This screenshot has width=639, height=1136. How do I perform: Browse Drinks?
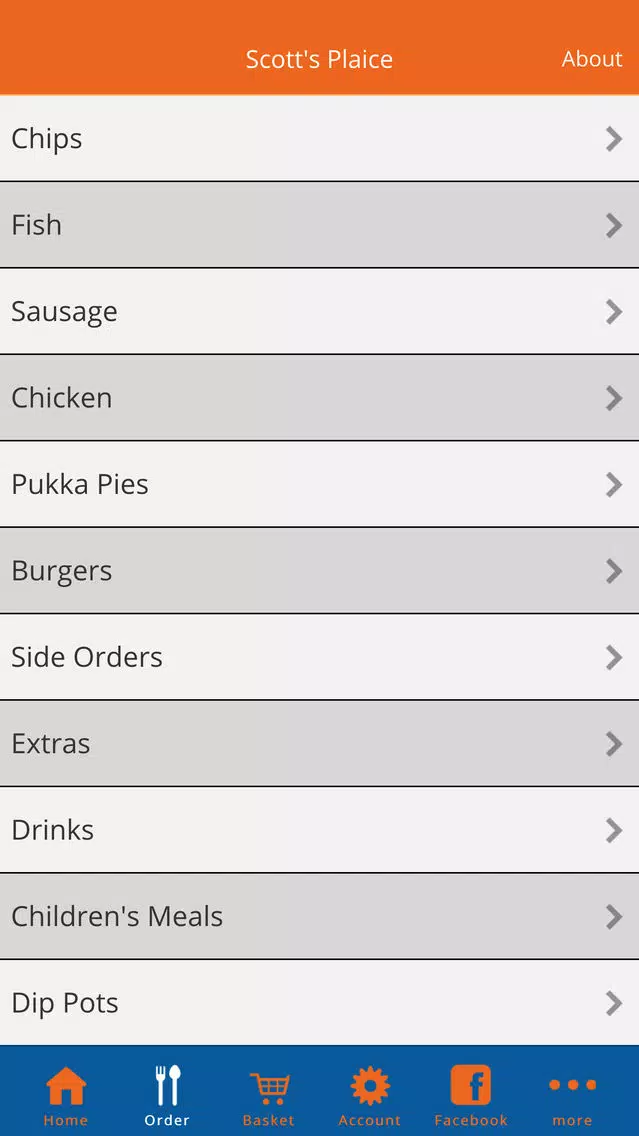(x=320, y=830)
